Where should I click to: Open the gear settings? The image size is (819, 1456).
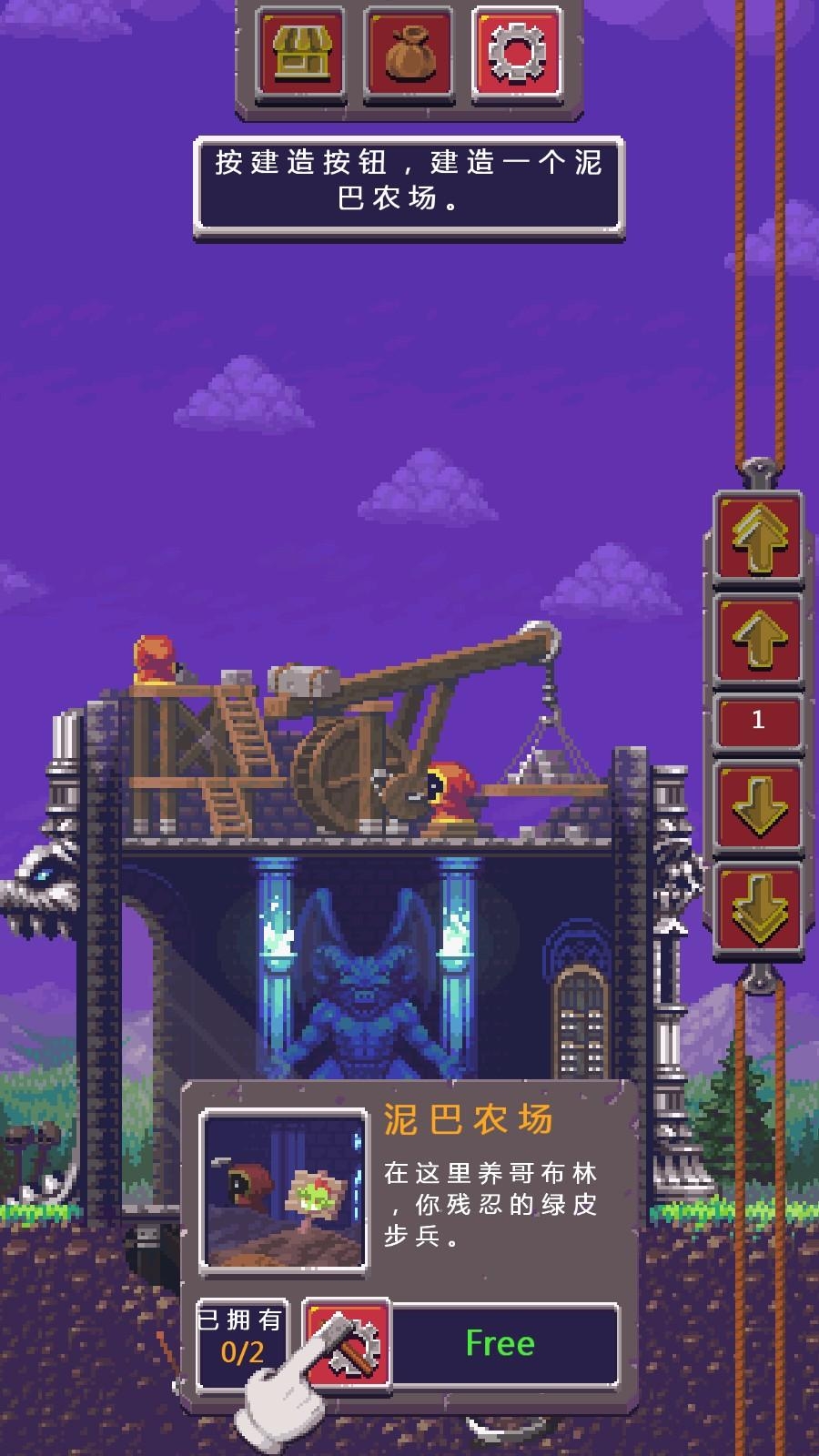pyautogui.click(x=516, y=52)
